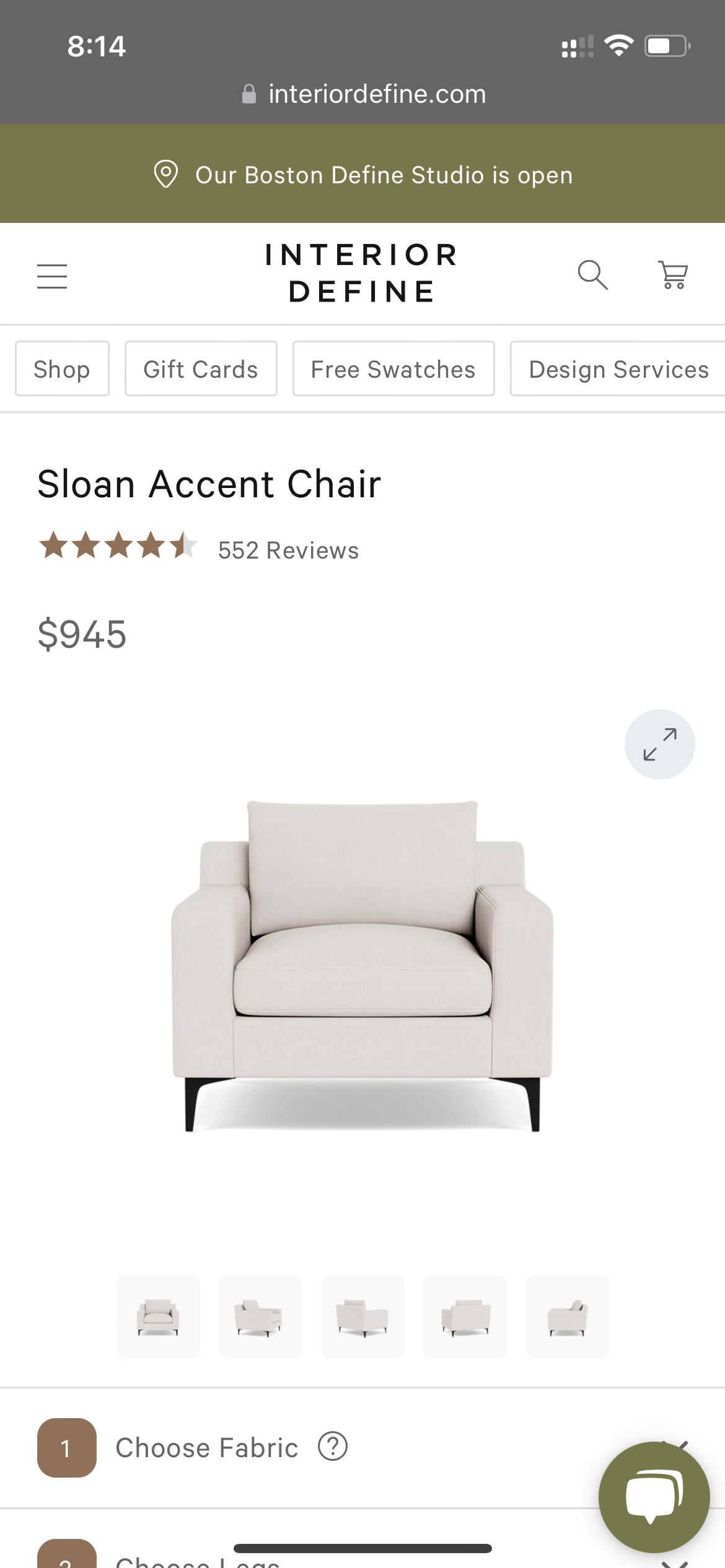Screen dimensions: 725x1568
Task: Open the Free Swatches page
Action: [x=393, y=368]
